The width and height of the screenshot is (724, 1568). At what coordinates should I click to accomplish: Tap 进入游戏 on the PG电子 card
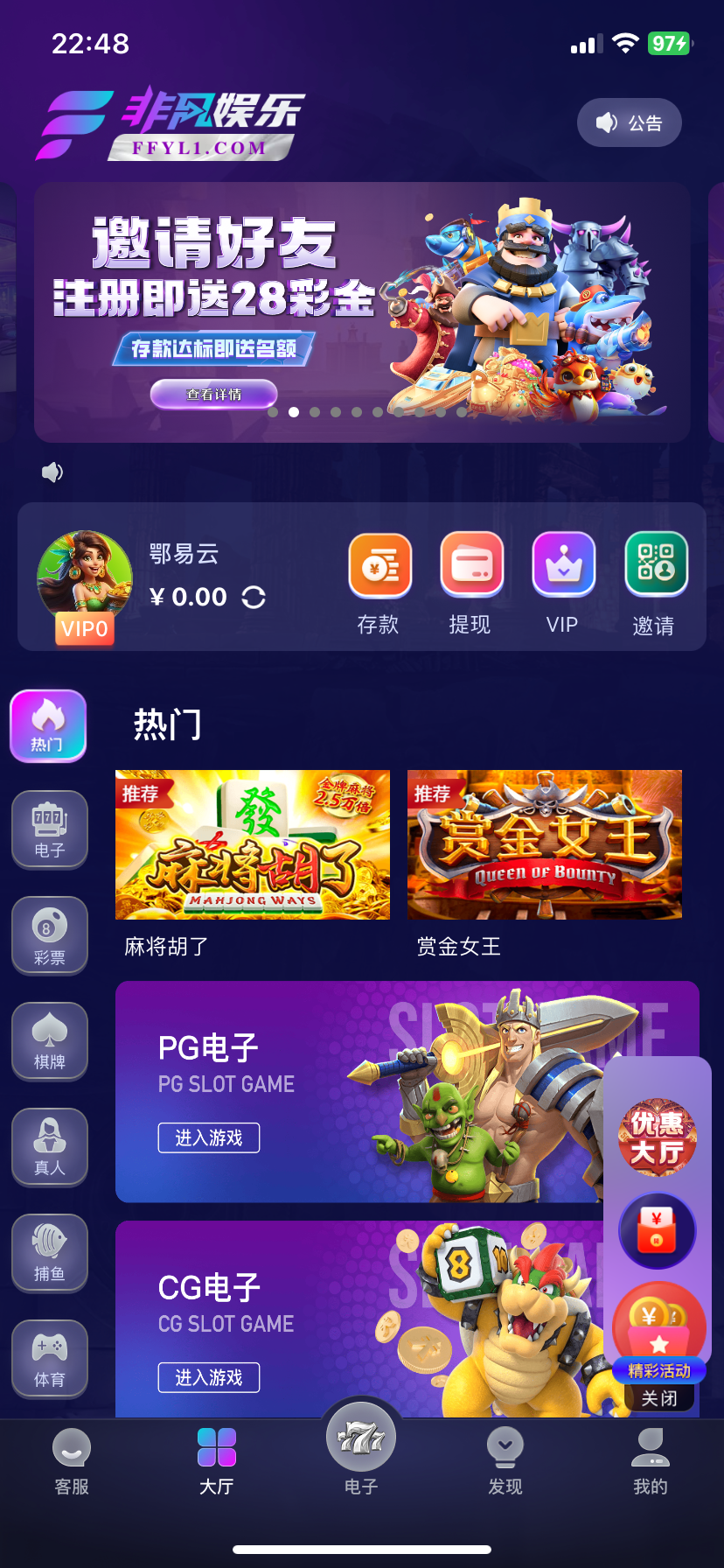209,1137
